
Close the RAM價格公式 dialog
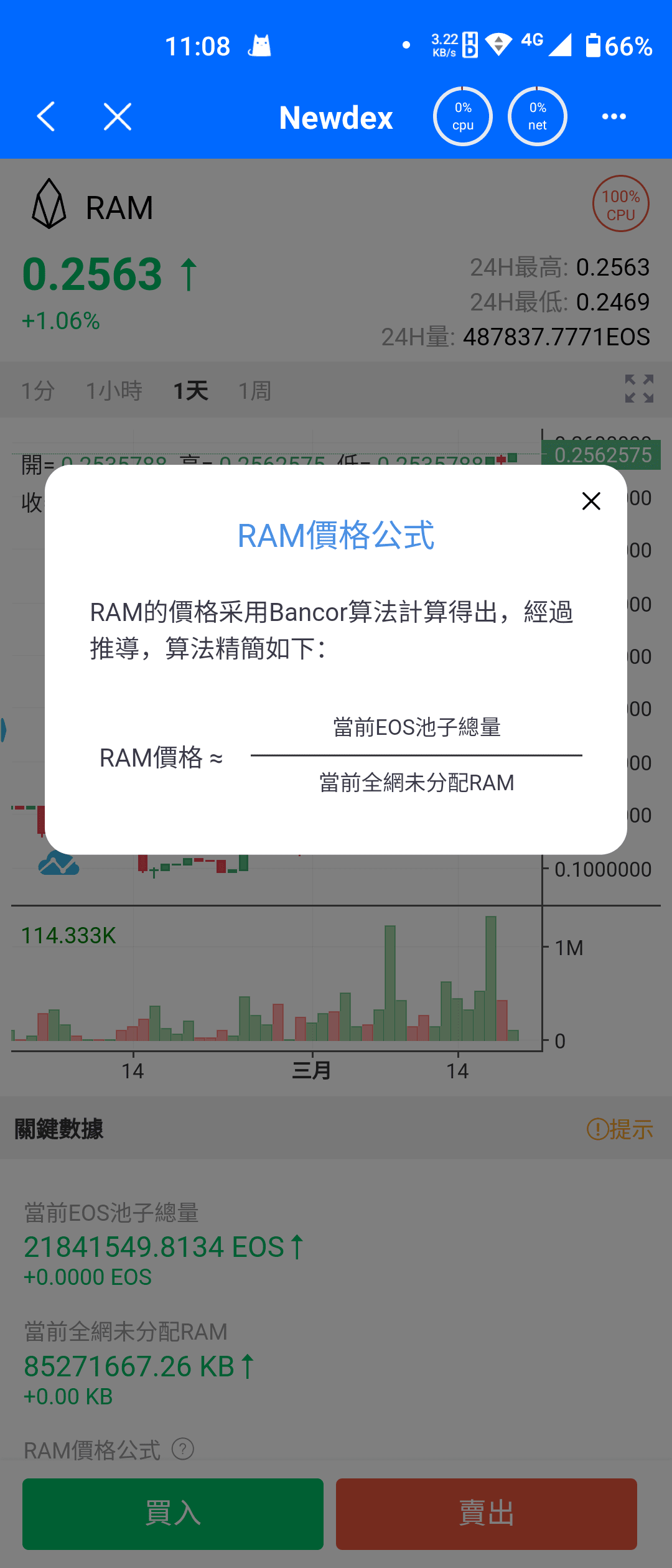click(590, 501)
